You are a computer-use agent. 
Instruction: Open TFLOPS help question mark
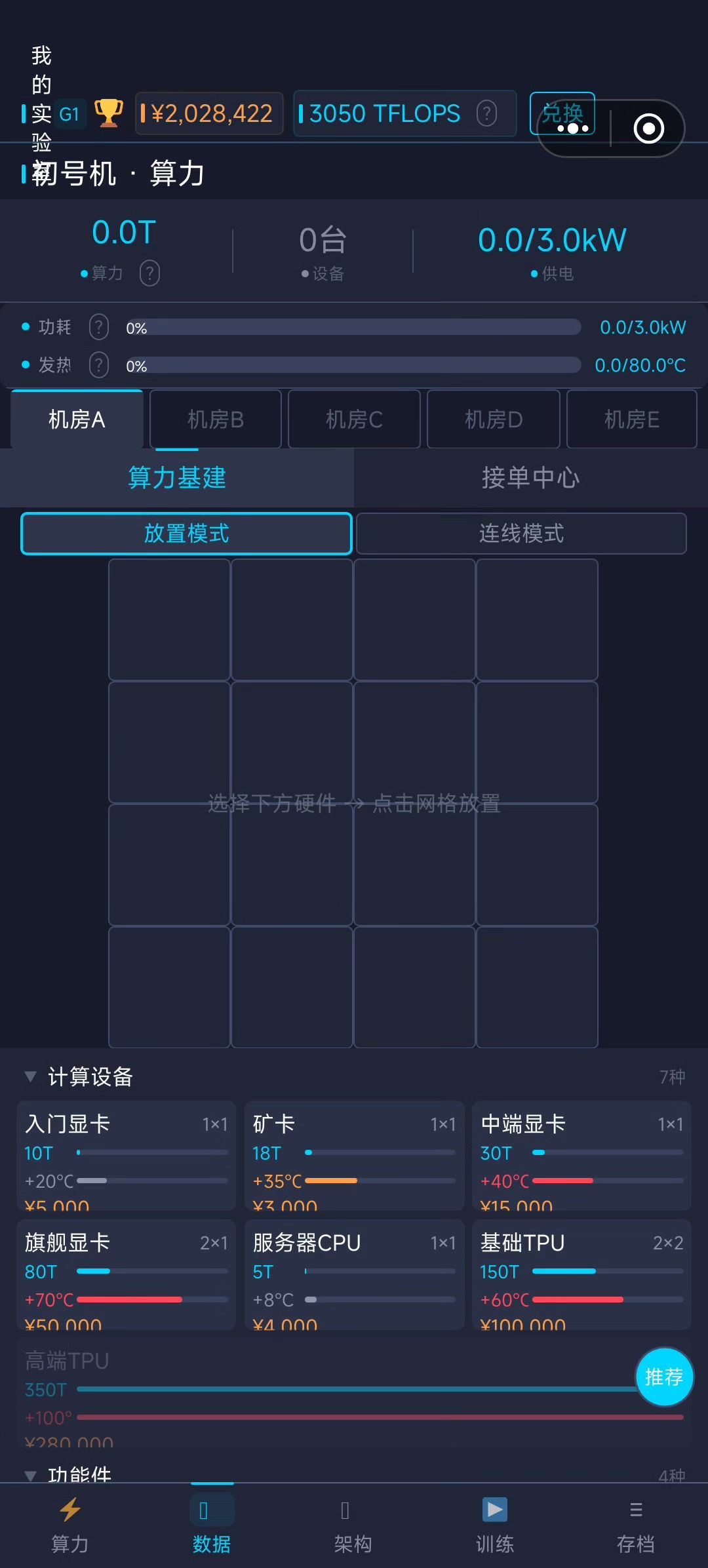click(486, 113)
